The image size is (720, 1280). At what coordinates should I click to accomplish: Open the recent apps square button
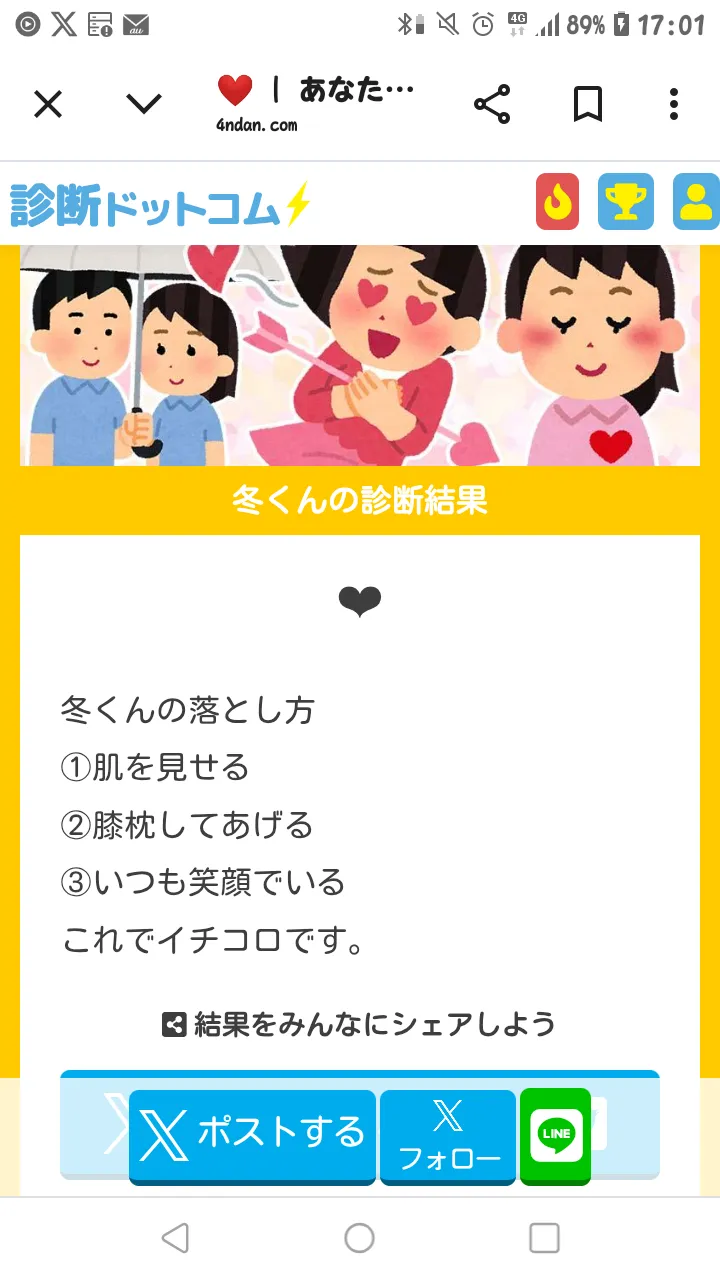tap(544, 1238)
